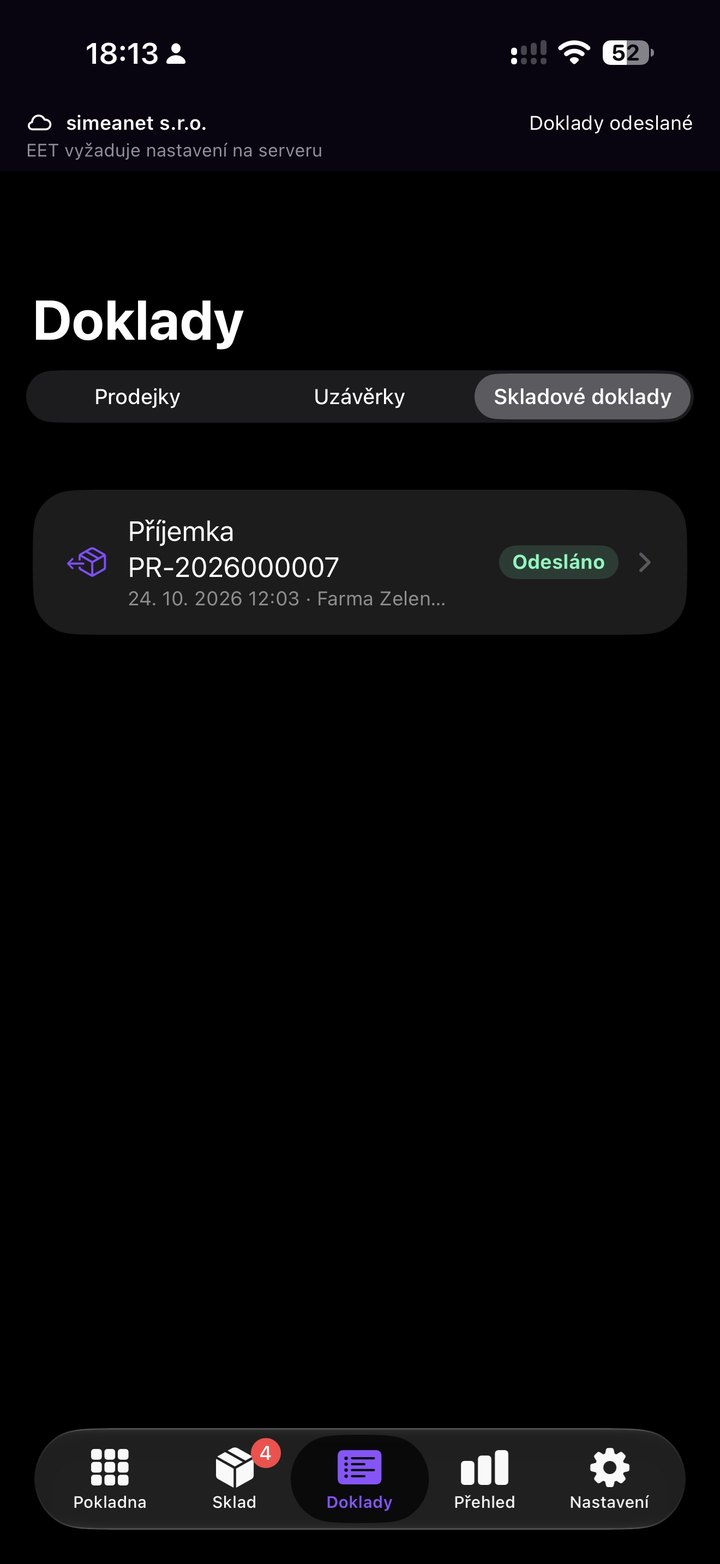Switch to the Uzávěrky segment
Viewport: 720px width, 1564px height.
(x=359, y=397)
